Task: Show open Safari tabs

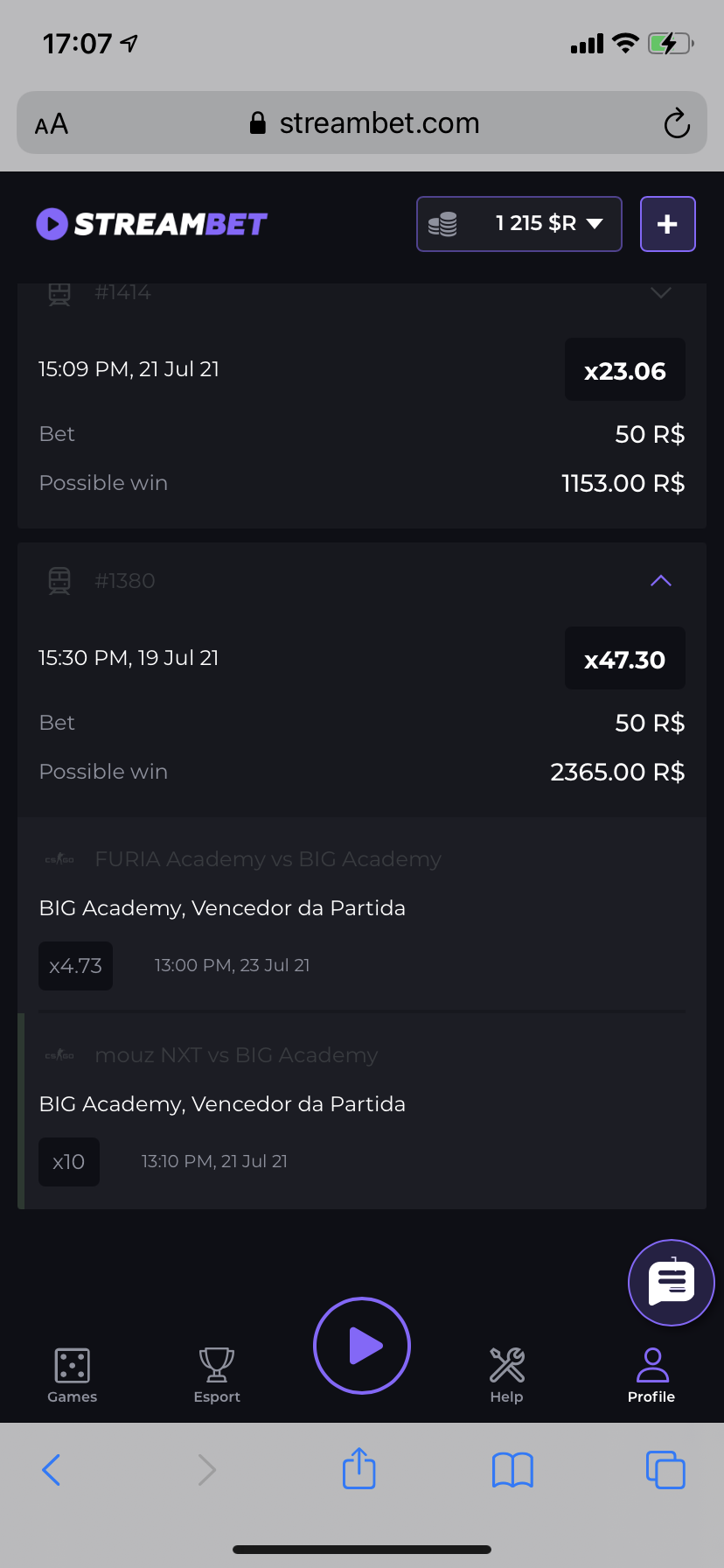Action: [665, 1470]
